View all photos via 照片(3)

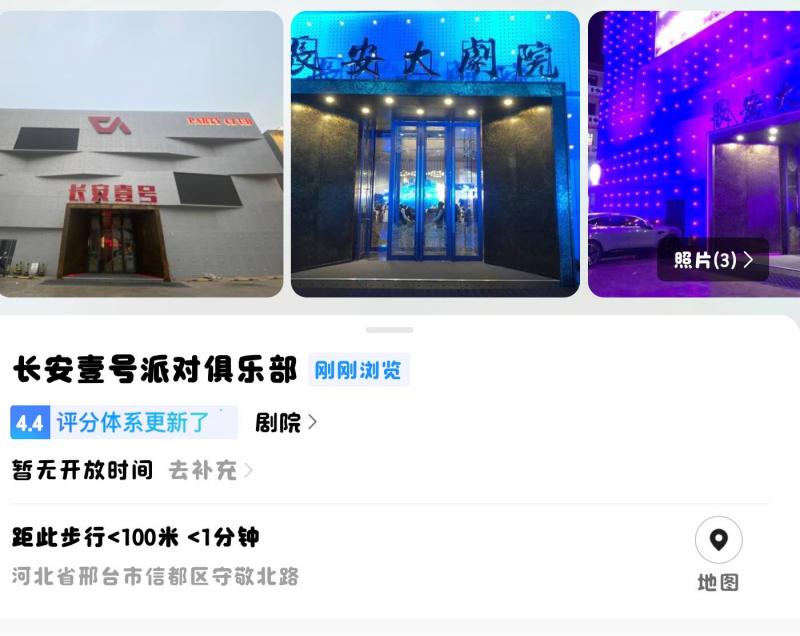coord(713,260)
